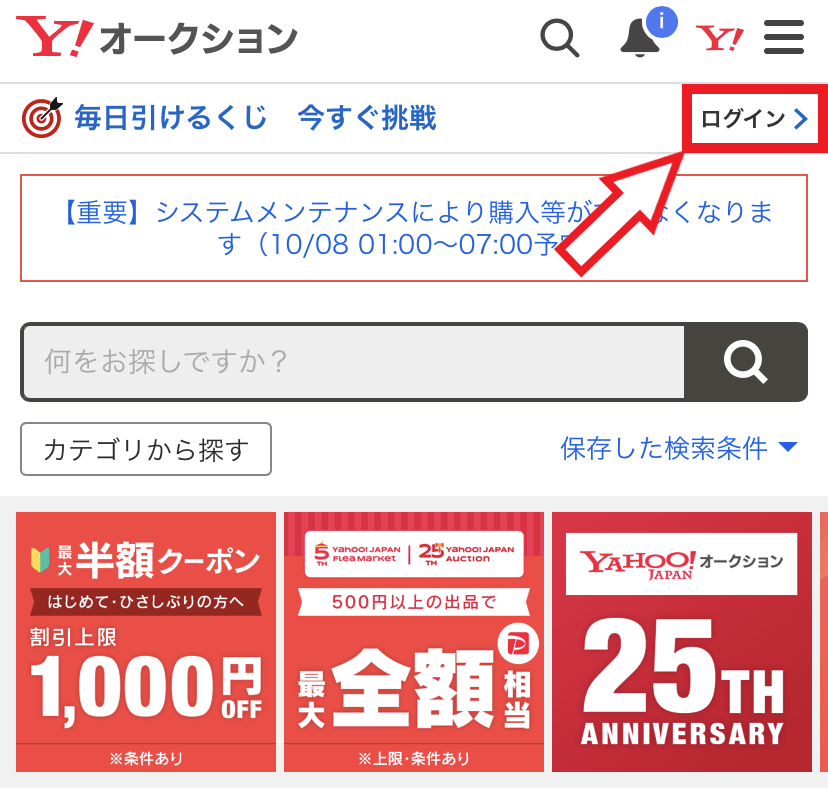Open the search magnifier in the header
Viewport: 828px width, 806px height.
click(x=560, y=39)
